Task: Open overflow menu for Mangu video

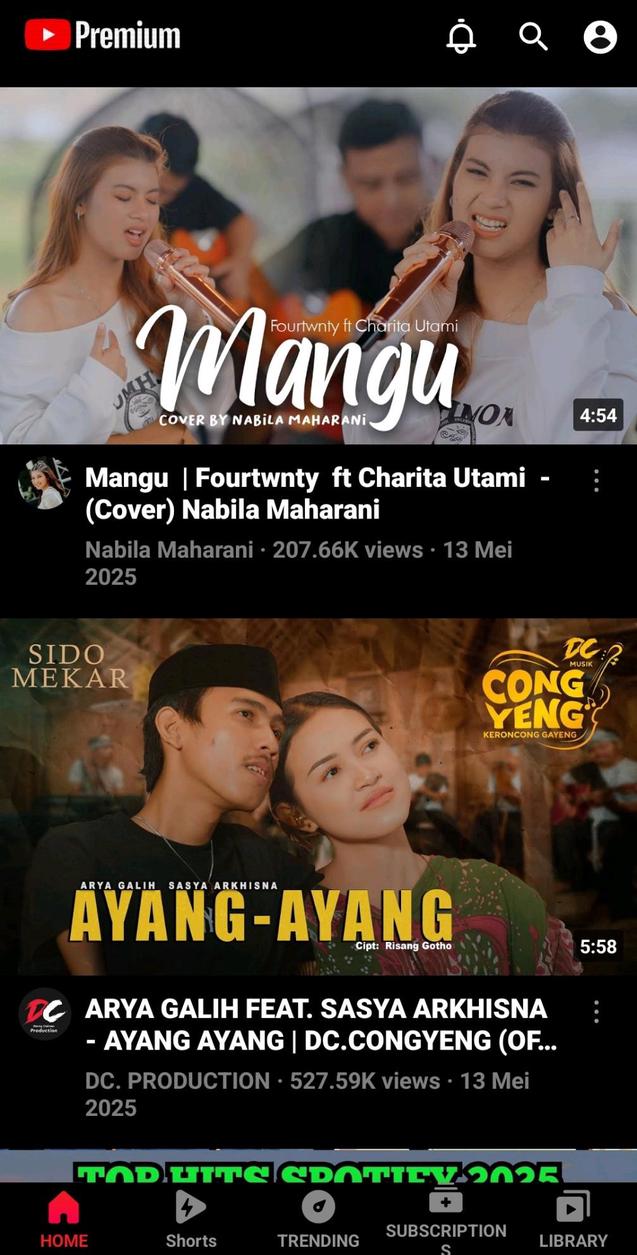Action: coord(596,481)
